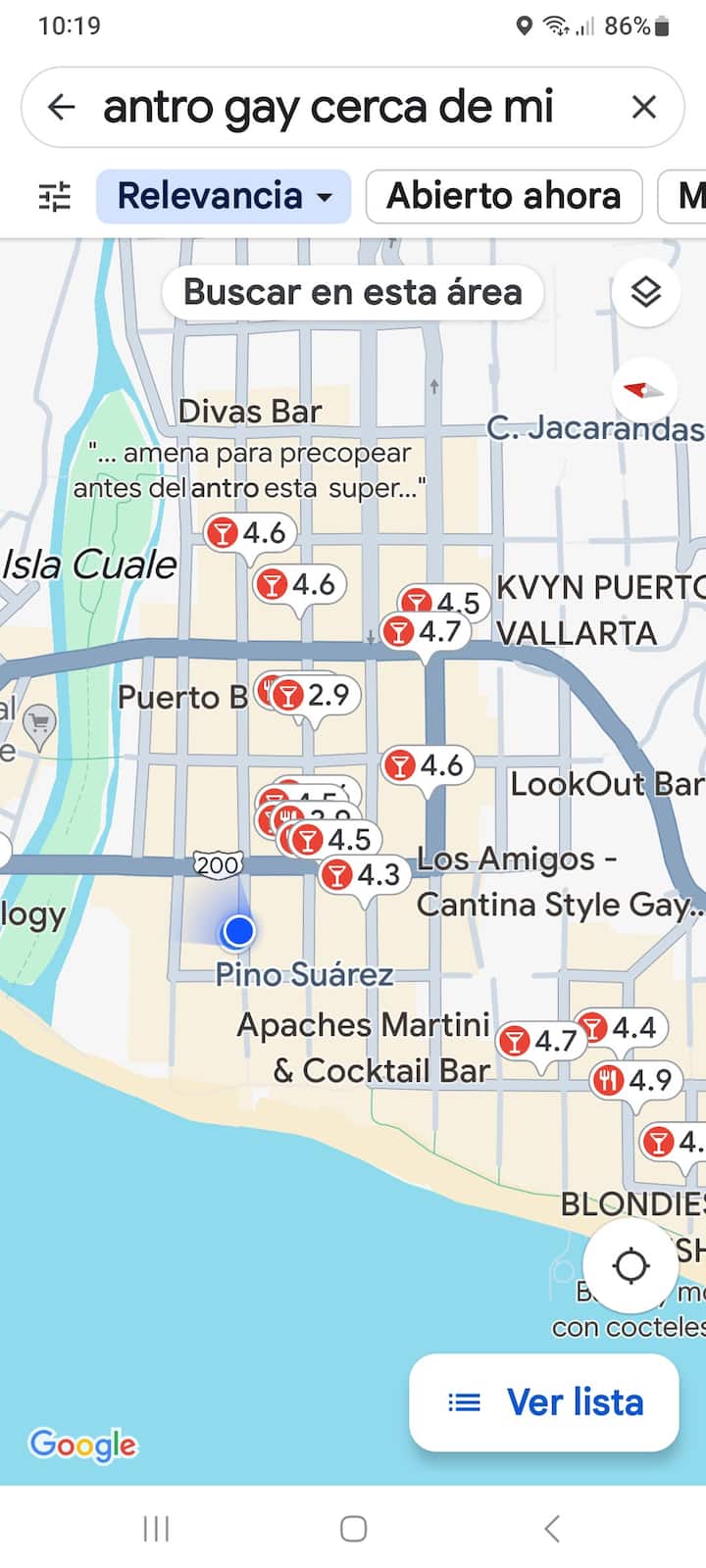706x1568 pixels.
Task: Select the 4.9 rated restaurant pin
Action: point(634,1080)
